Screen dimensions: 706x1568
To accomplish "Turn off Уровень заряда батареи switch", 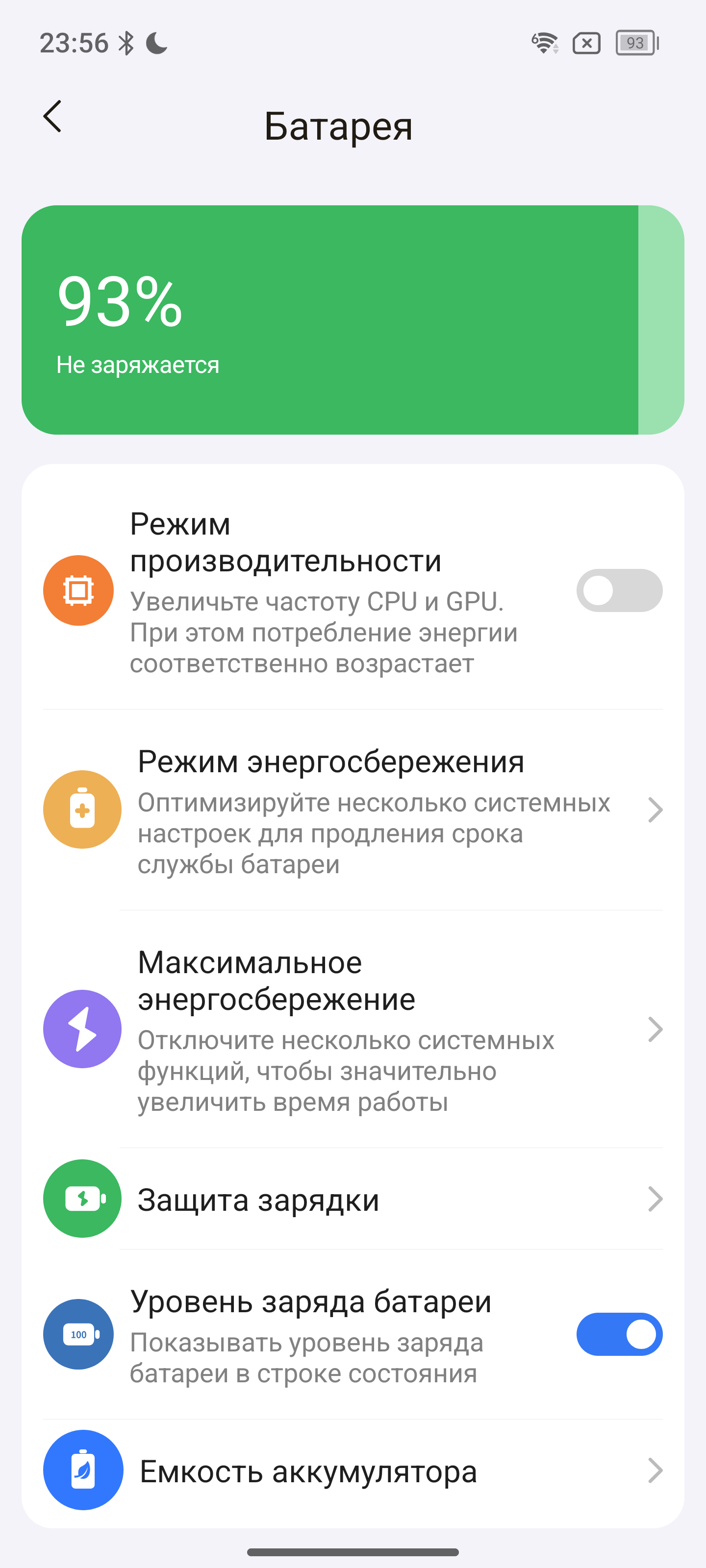I will click(619, 1334).
